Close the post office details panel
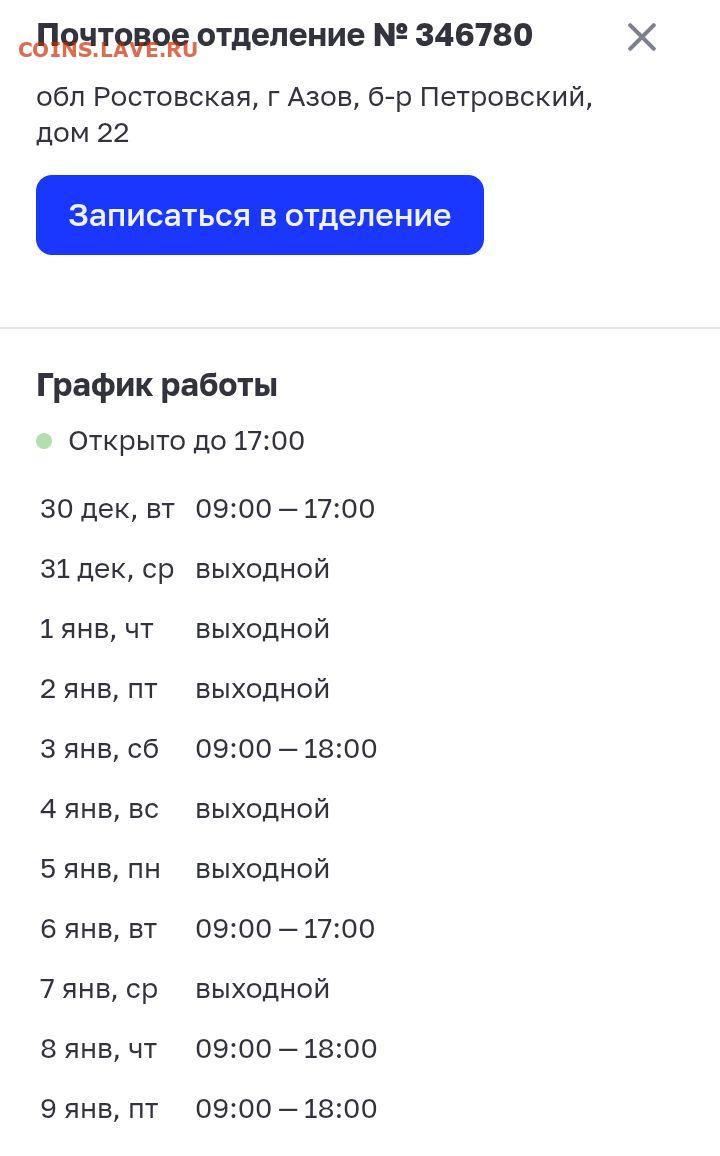The height and width of the screenshot is (1156, 720). pos(641,37)
